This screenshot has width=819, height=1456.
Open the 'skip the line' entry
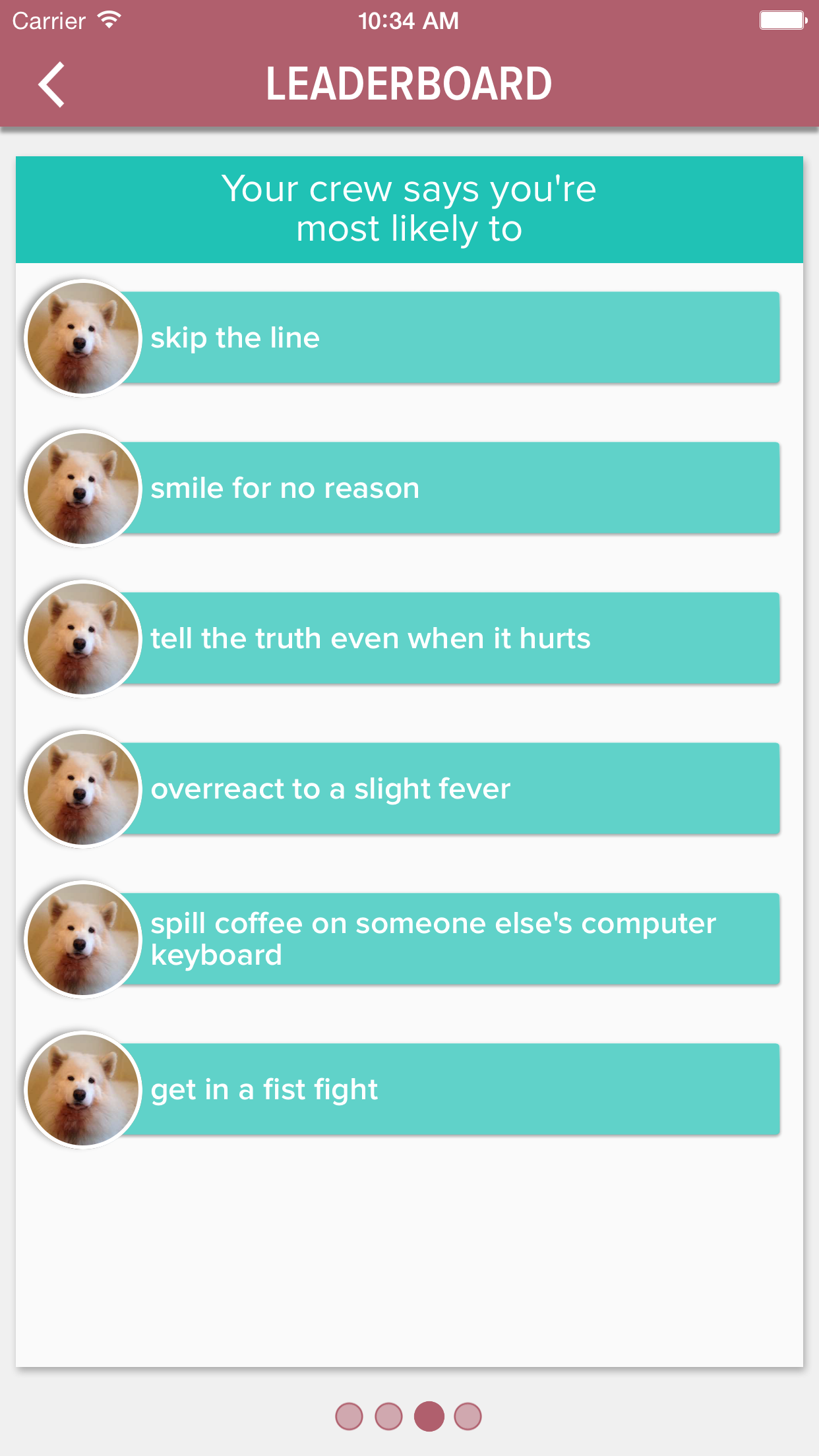(448, 338)
